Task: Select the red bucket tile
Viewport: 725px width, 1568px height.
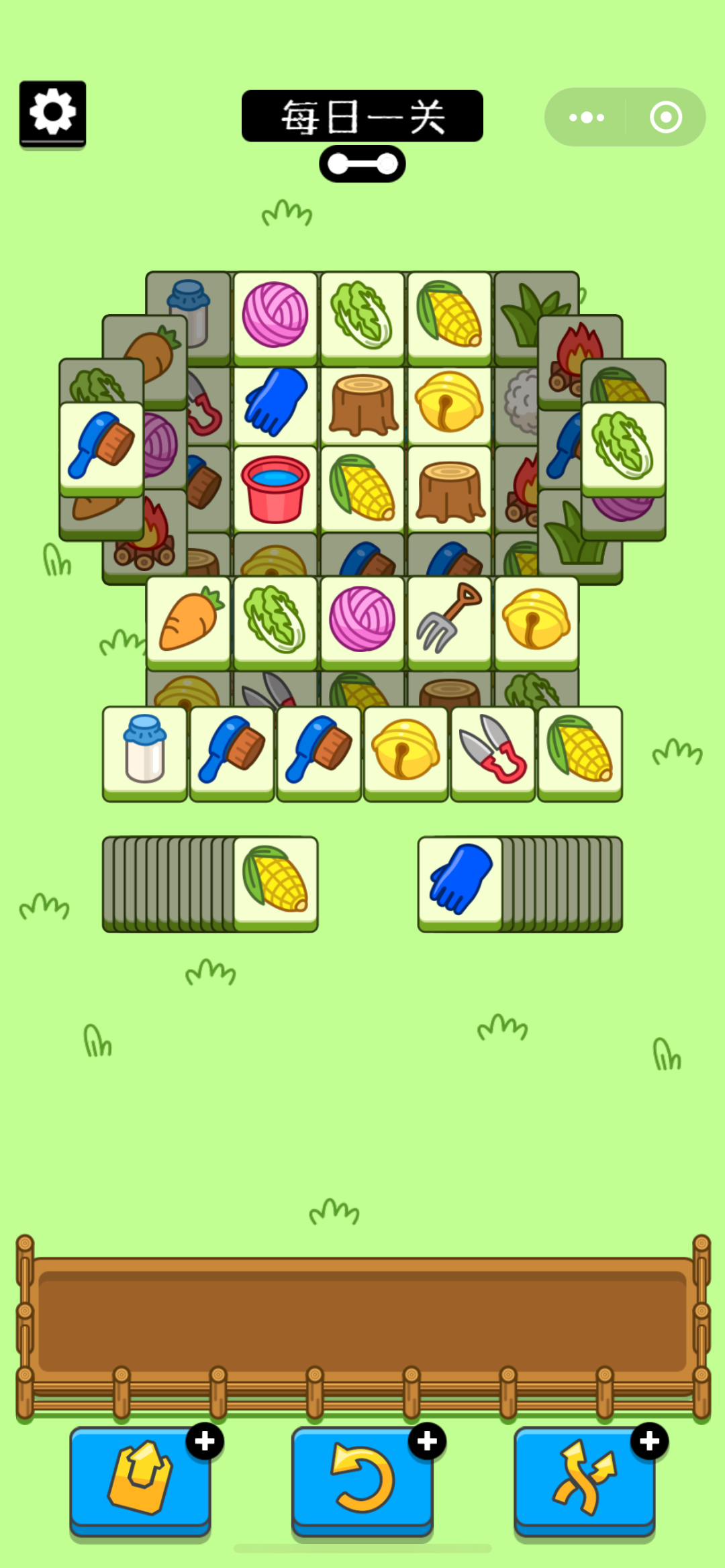Action: [275, 488]
